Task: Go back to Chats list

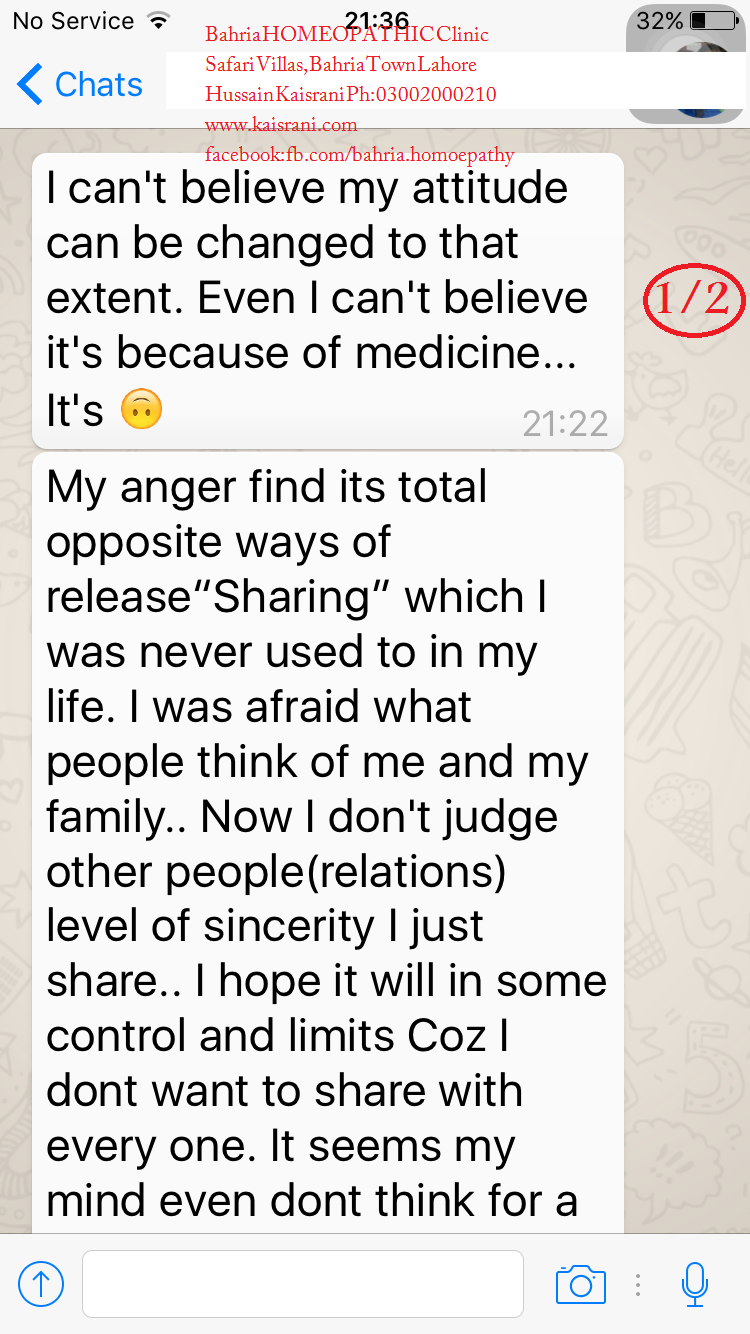Action: point(80,85)
